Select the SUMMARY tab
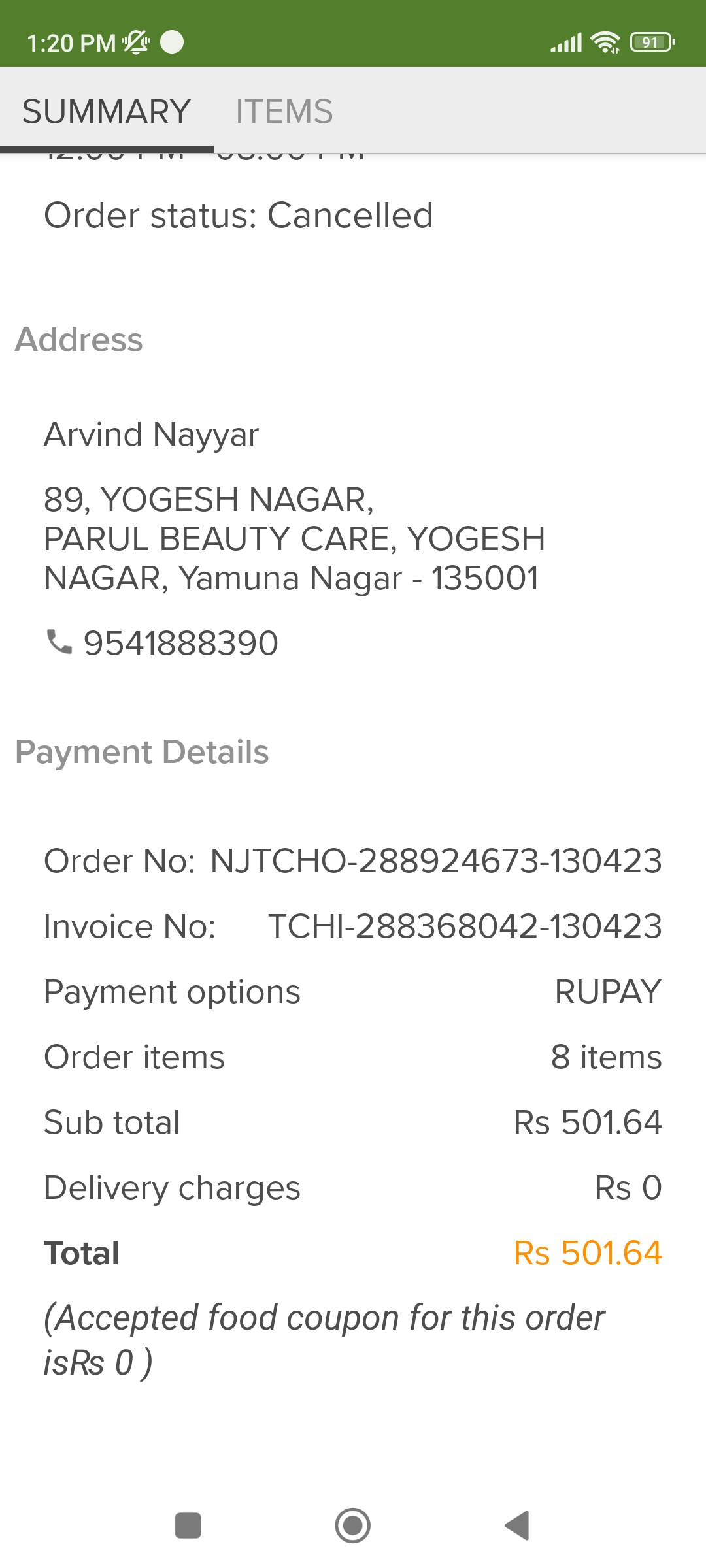The width and height of the screenshot is (706, 1568). 107,111
